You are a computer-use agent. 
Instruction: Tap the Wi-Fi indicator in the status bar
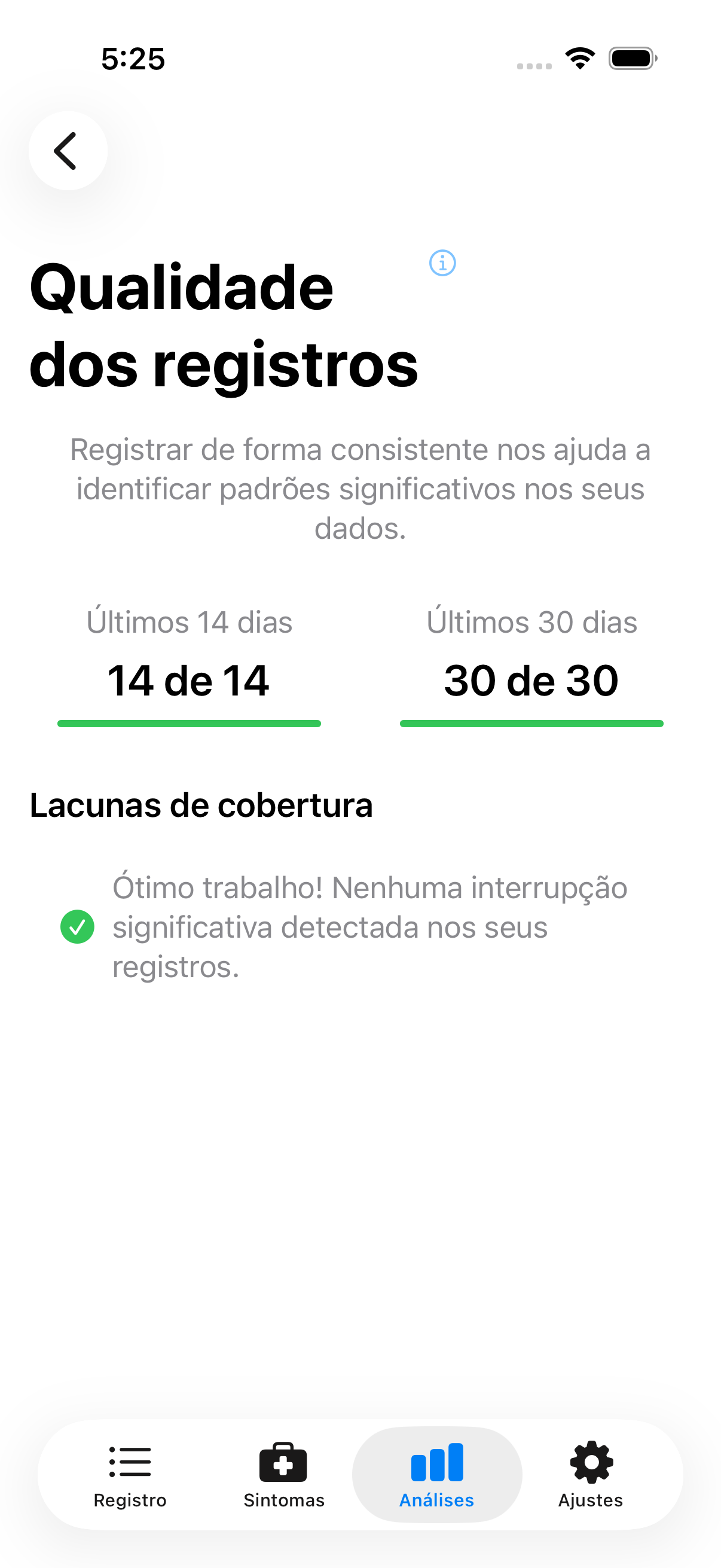point(579,58)
